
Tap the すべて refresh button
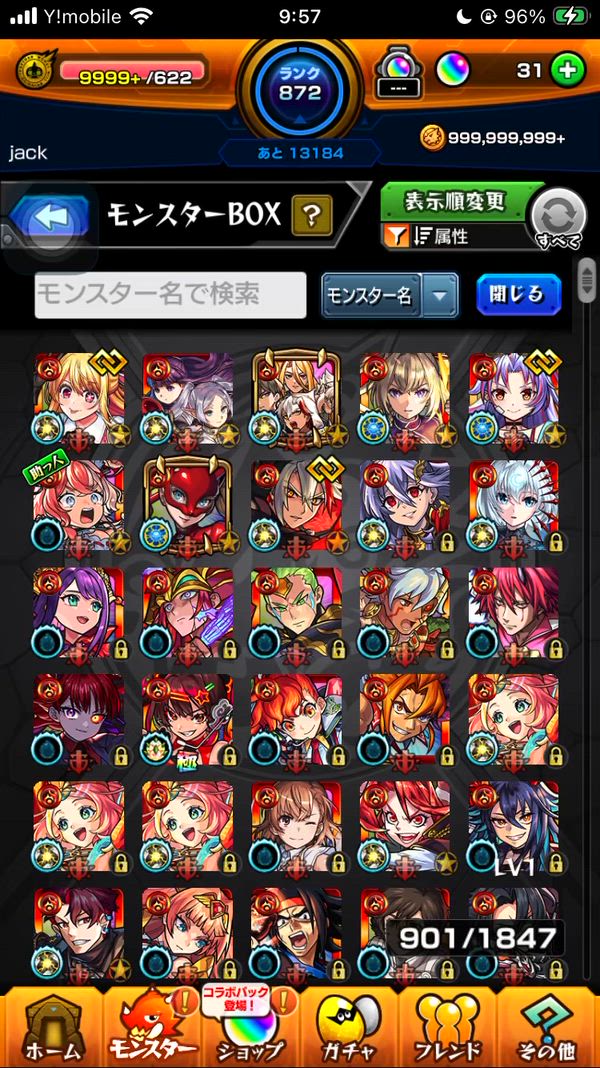point(558,215)
